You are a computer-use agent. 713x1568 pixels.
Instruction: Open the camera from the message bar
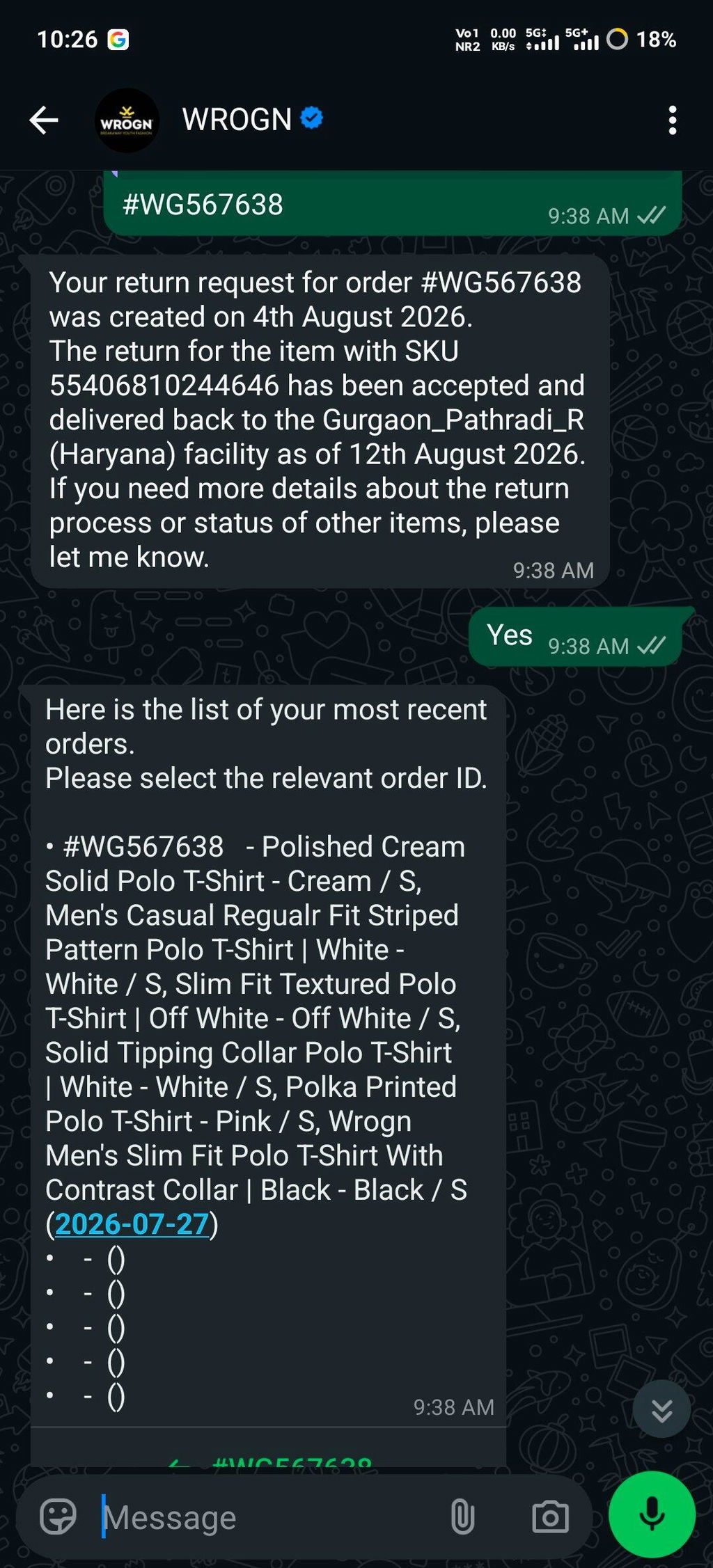pos(550,1517)
